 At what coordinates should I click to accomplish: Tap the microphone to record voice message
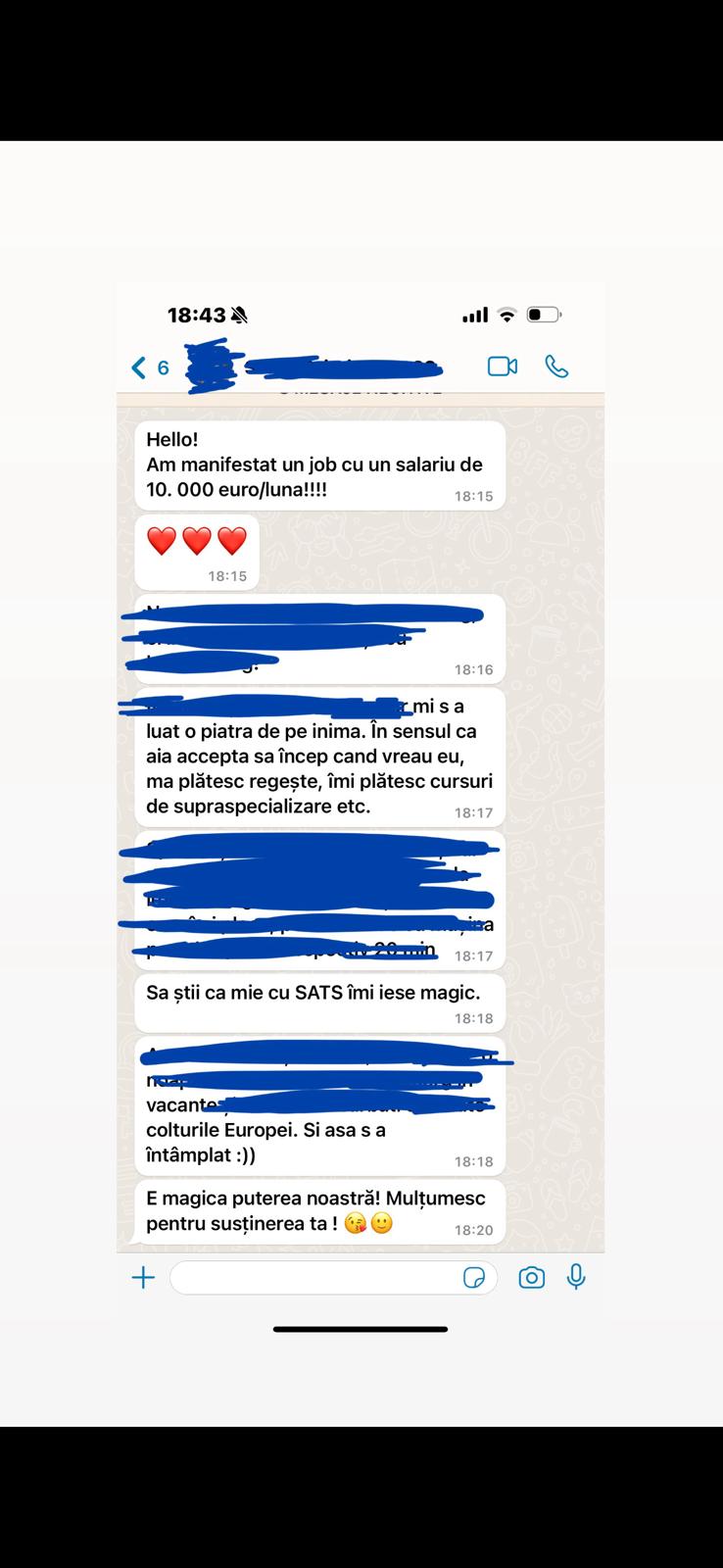click(x=576, y=1276)
